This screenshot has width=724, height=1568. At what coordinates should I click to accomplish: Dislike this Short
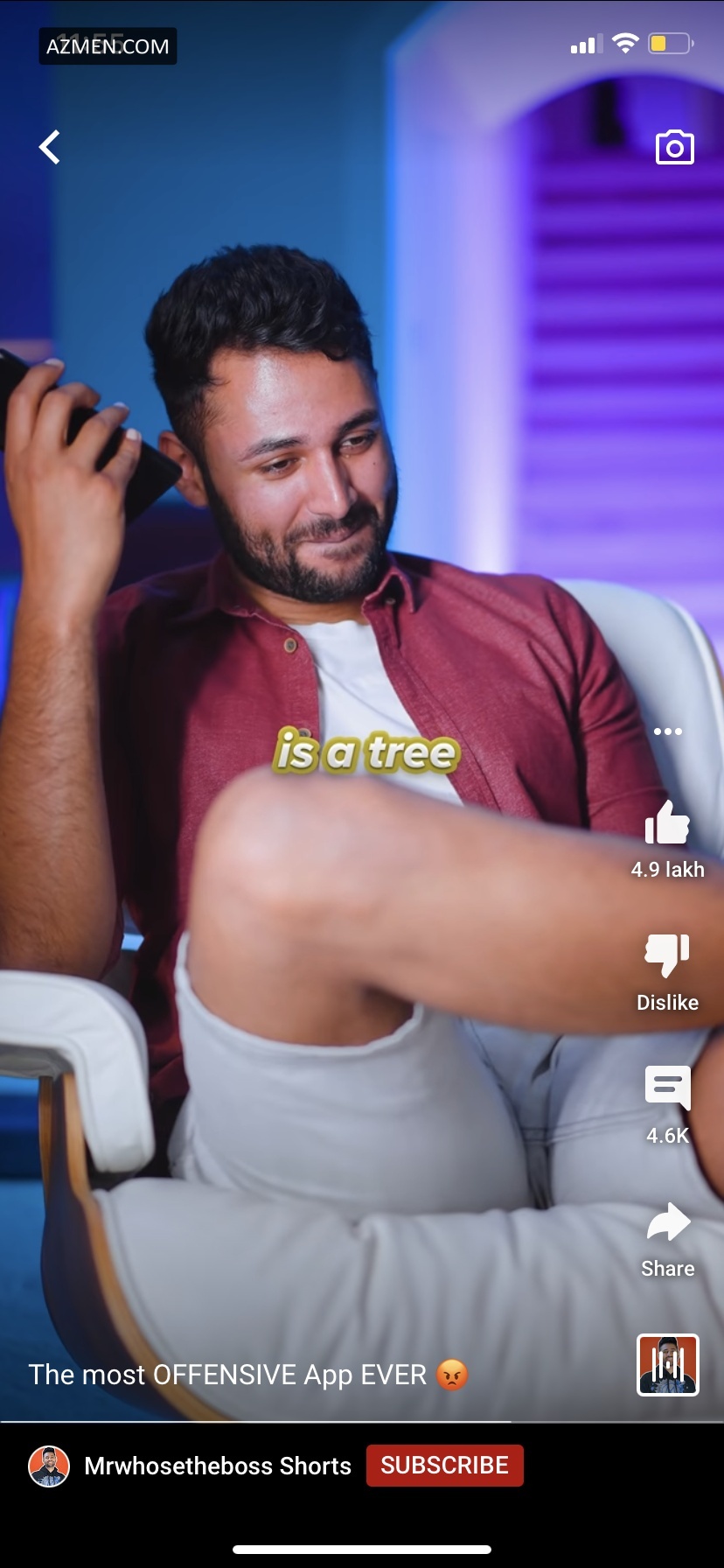pos(667,956)
